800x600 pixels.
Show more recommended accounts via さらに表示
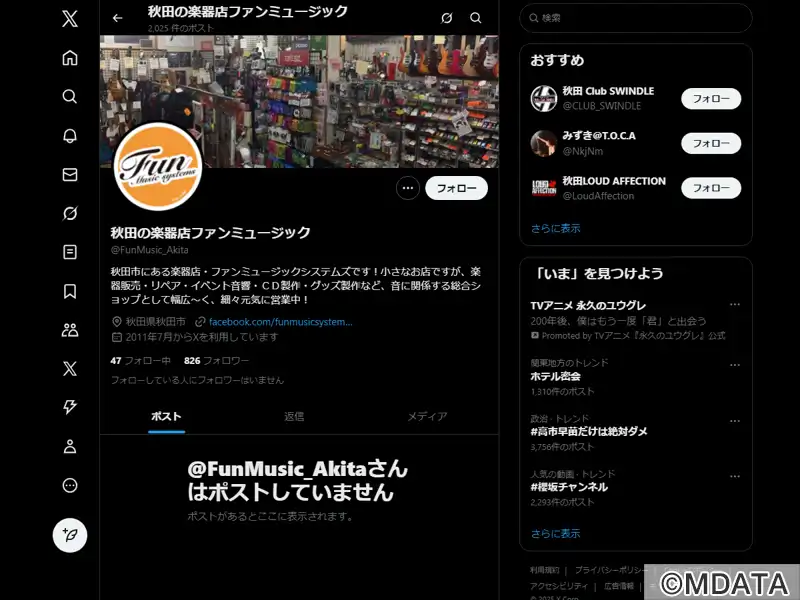pyautogui.click(x=555, y=228)
